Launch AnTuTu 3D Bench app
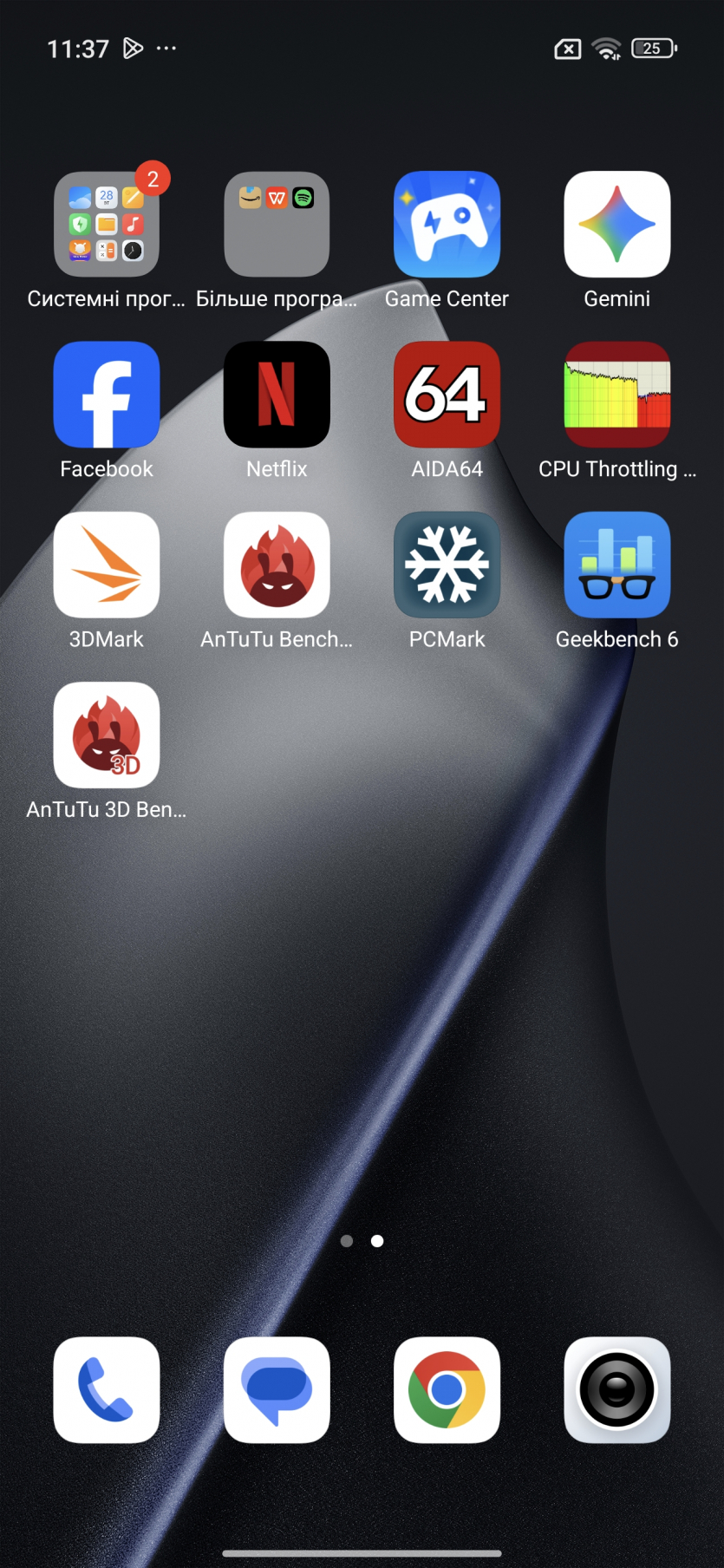Viewport: 724px width, 1568px height. click(107, 735)
